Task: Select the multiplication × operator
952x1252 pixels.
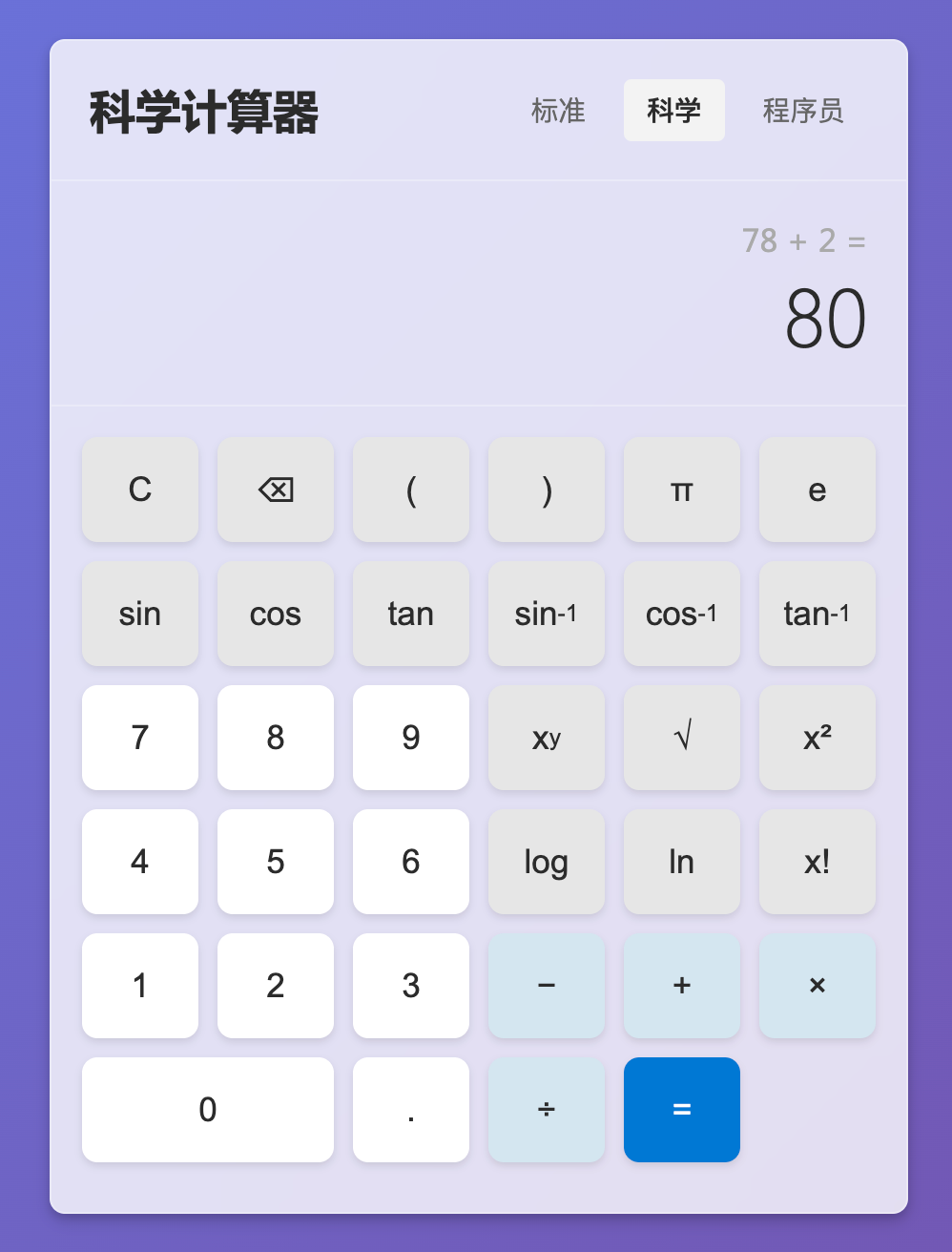Action: 817,986
